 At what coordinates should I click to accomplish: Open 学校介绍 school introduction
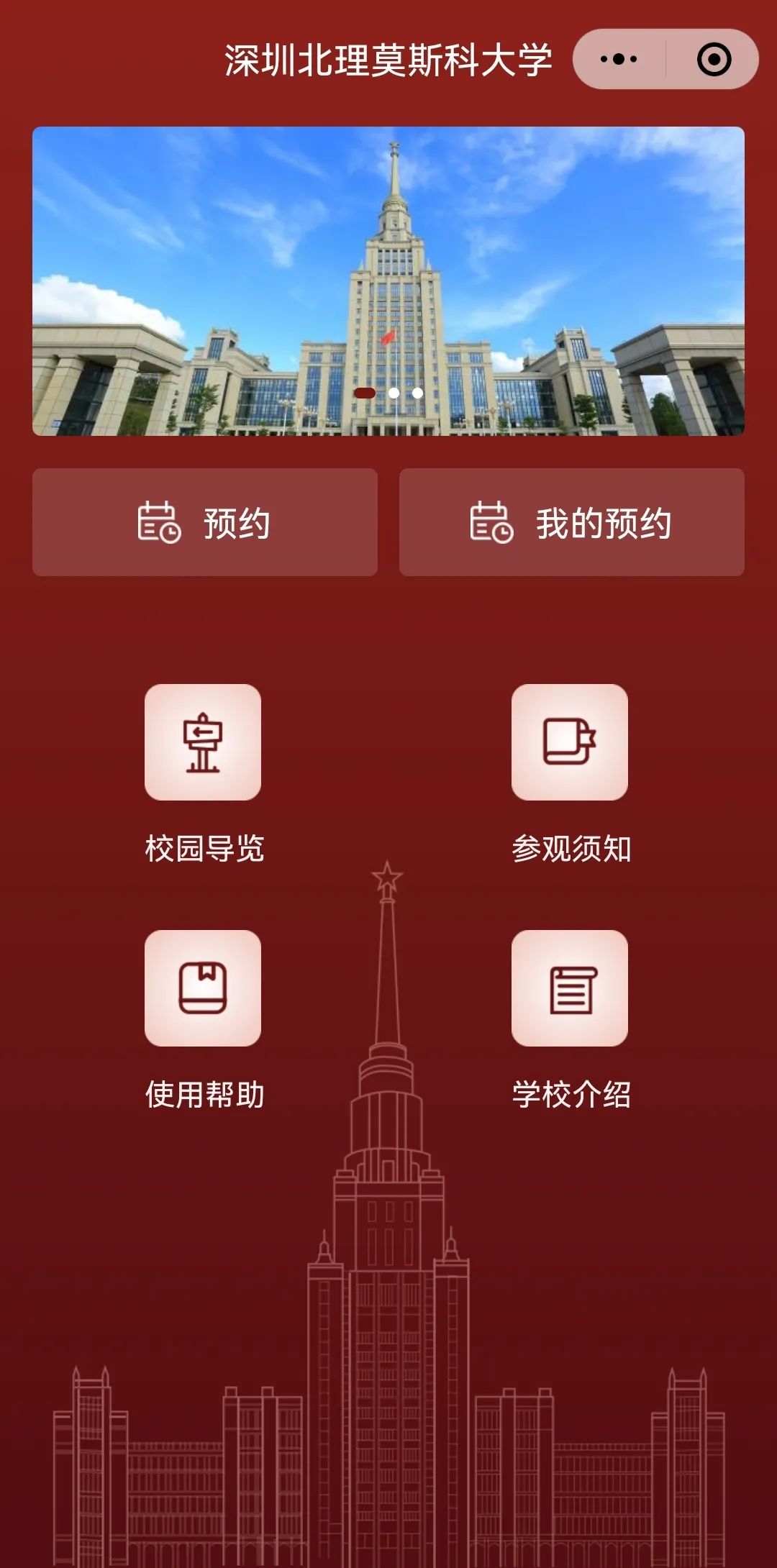coord(571,1020)
